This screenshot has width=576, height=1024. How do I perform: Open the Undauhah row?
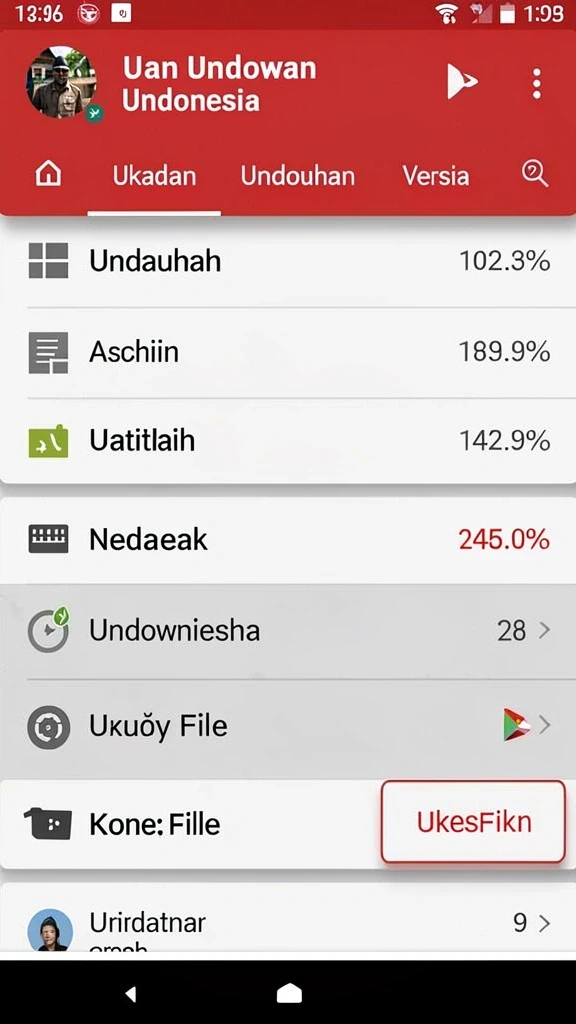pyautogui.click(x=288, y=261)
